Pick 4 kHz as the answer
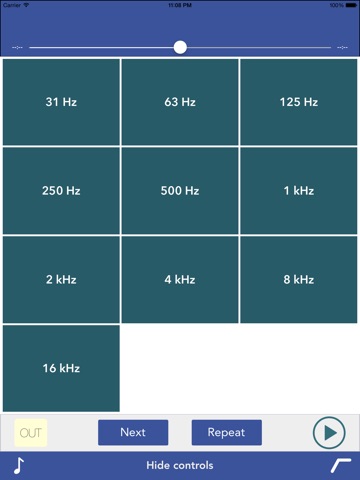Viewport: 360px width, 480px height. coord(180,280)
